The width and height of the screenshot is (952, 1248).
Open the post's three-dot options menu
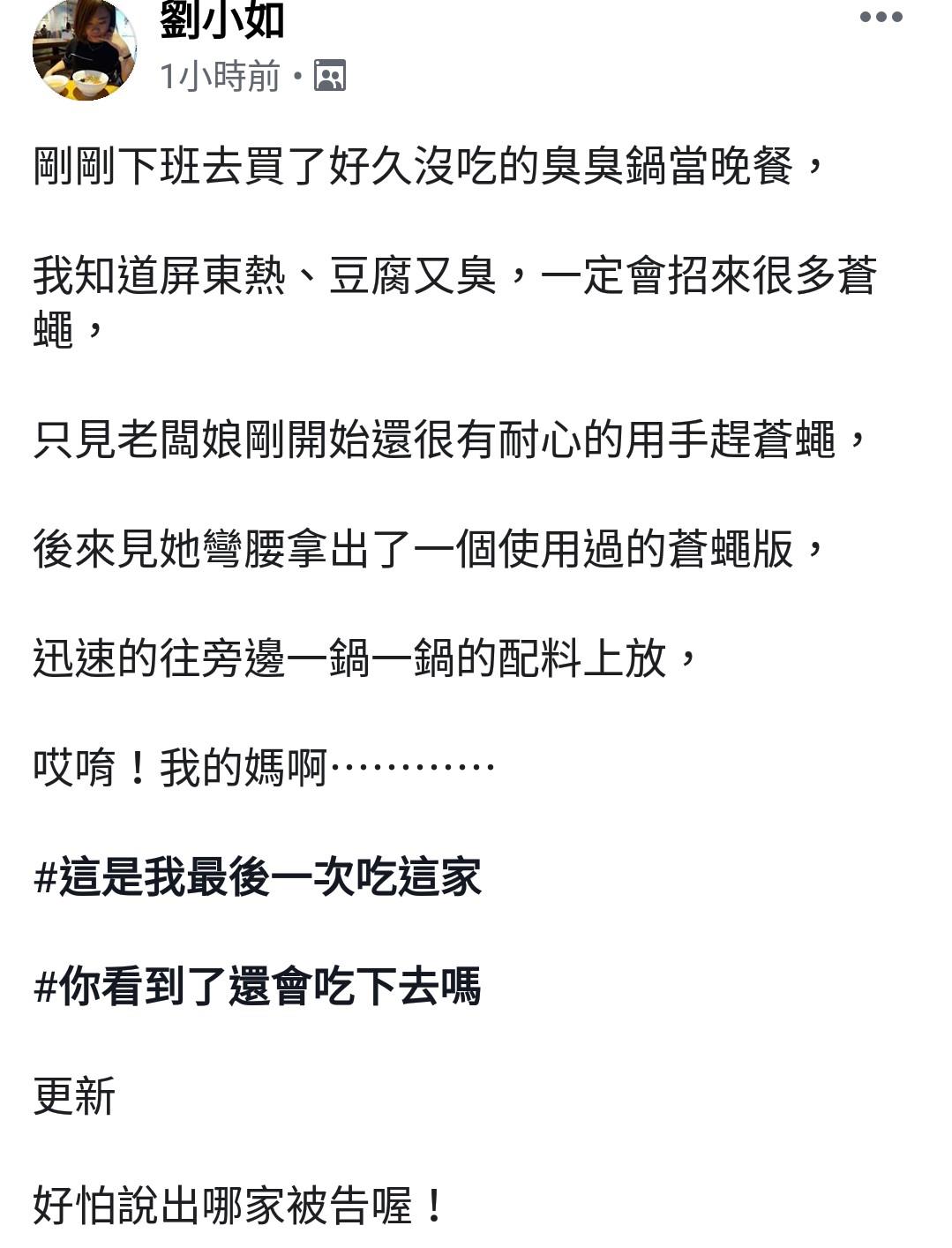click(881, 17)
